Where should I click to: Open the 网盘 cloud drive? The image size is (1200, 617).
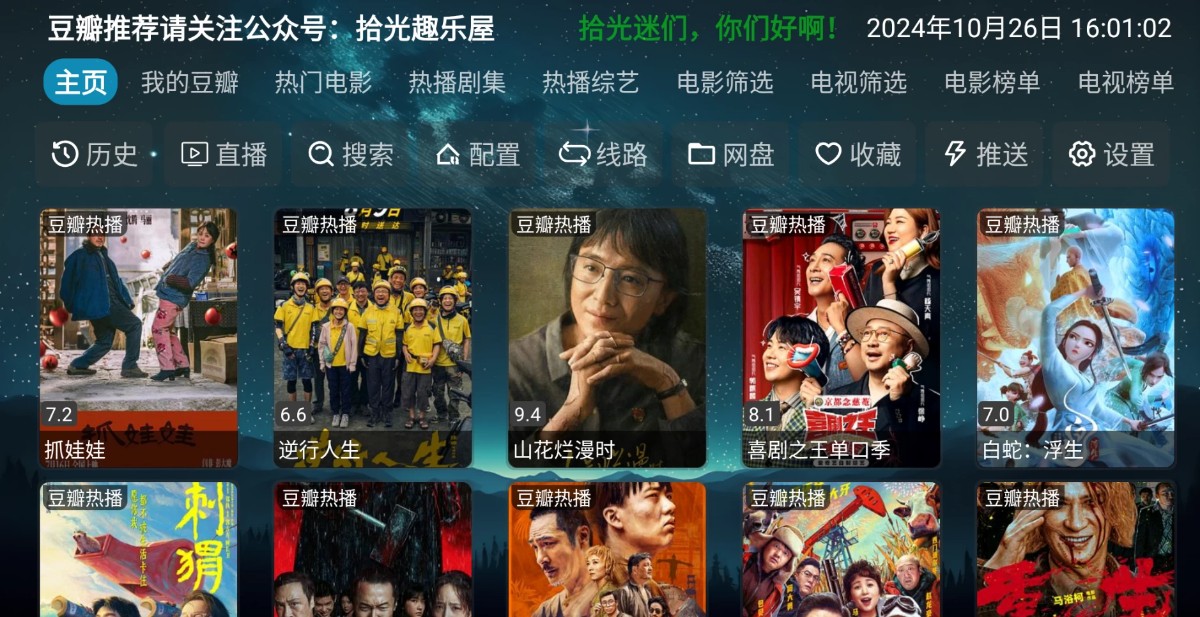click(x=731, y=154)
